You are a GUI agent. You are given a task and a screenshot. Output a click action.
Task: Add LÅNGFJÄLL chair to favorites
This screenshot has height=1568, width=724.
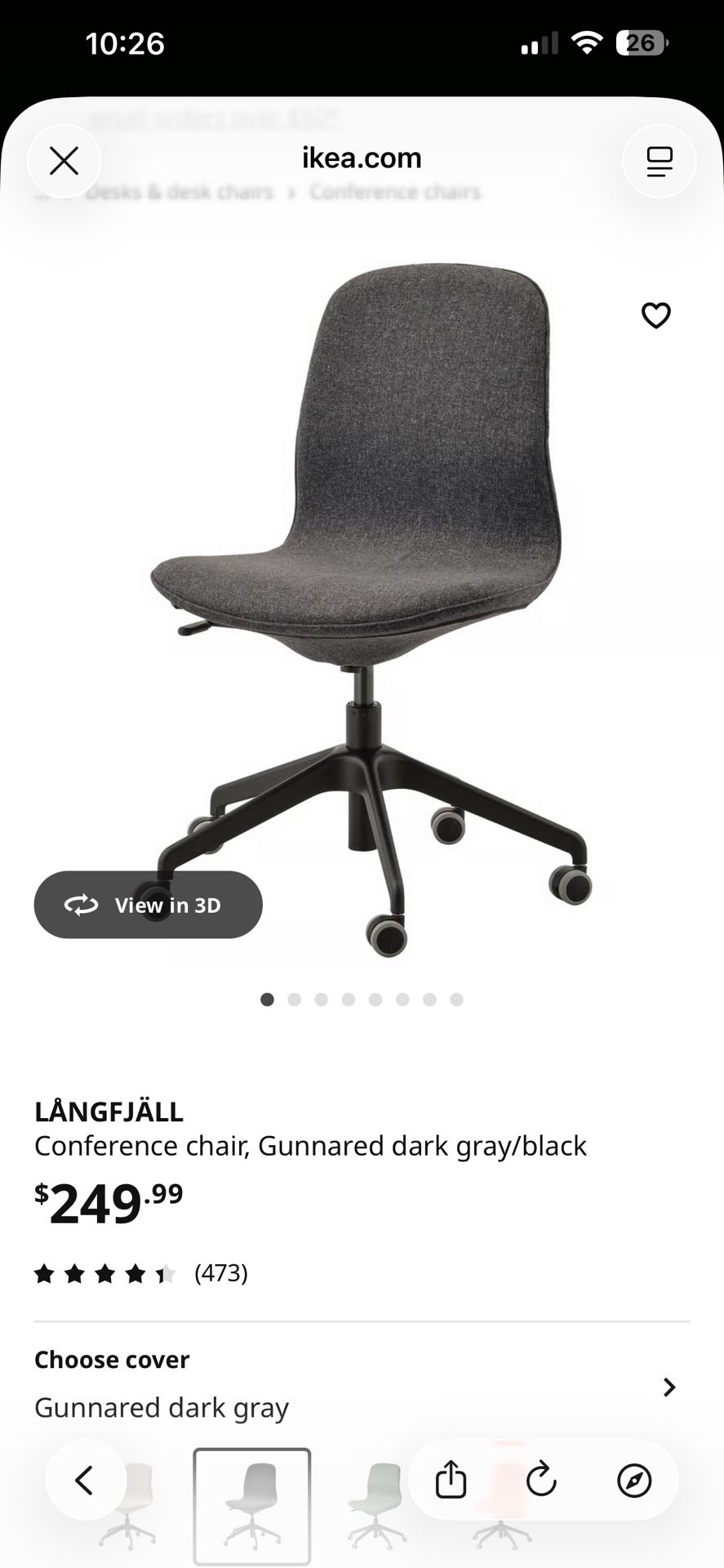point(655,315)
